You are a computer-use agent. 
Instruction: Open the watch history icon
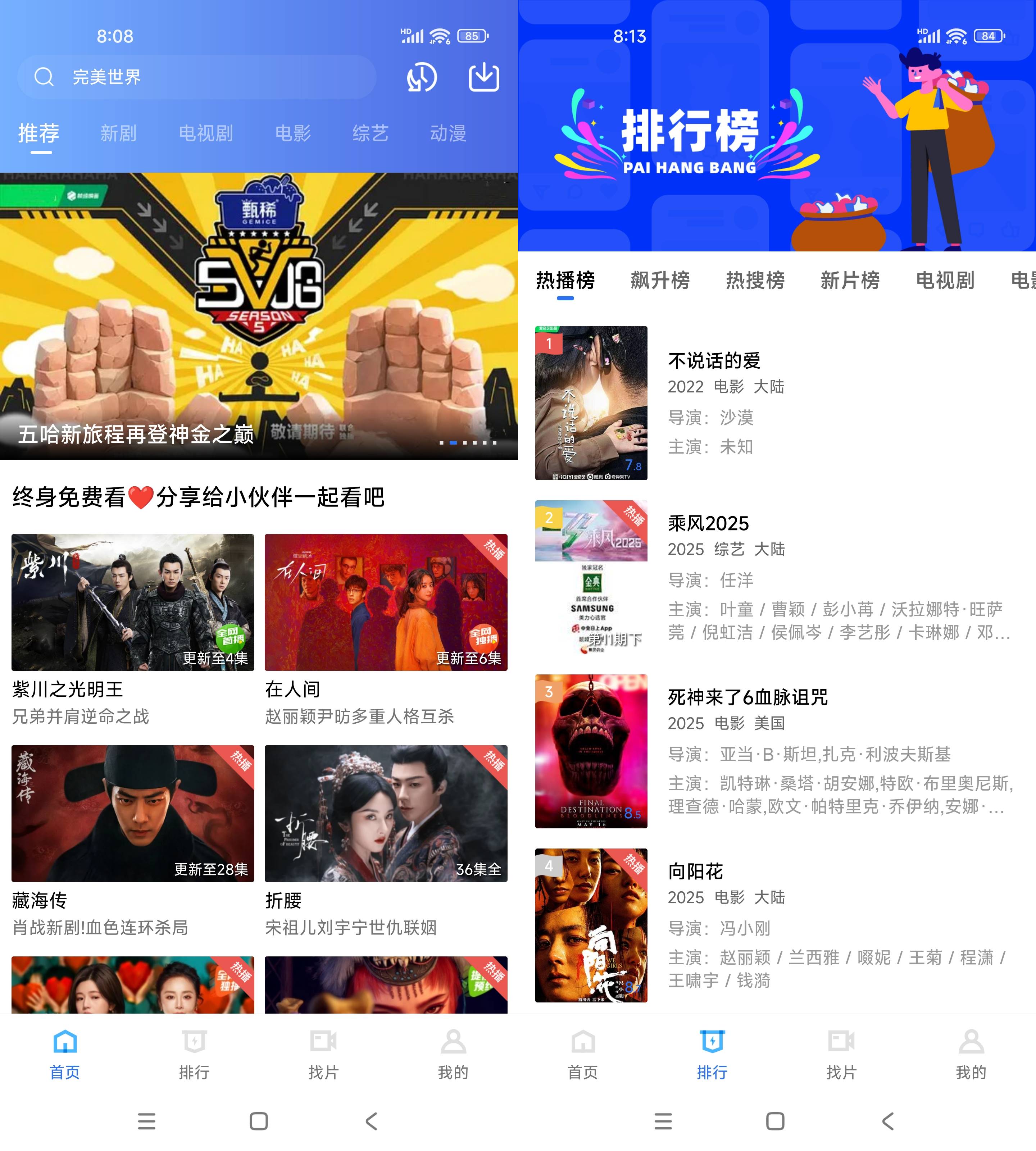[422, 78]
